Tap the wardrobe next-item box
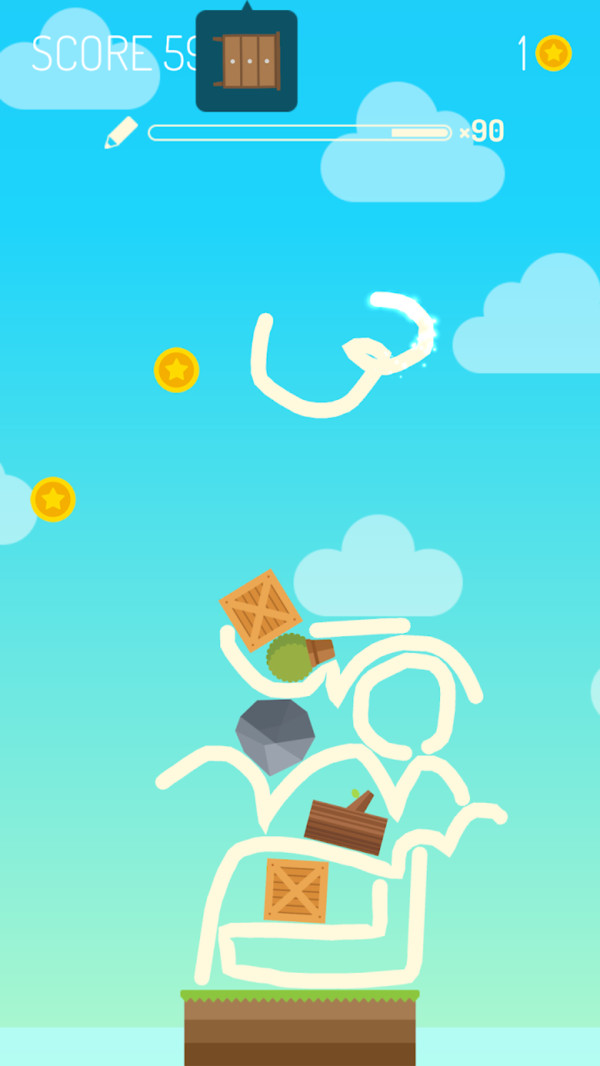 [246, 60]
